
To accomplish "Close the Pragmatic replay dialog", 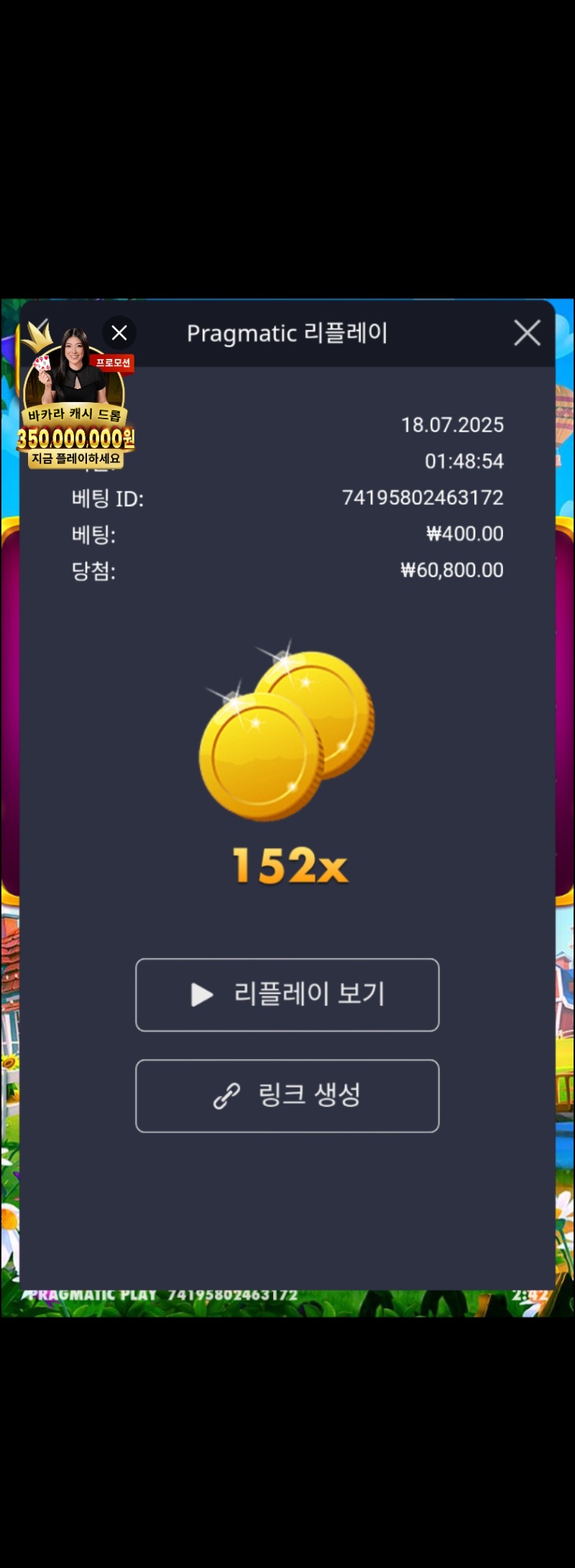I will 527,333.
